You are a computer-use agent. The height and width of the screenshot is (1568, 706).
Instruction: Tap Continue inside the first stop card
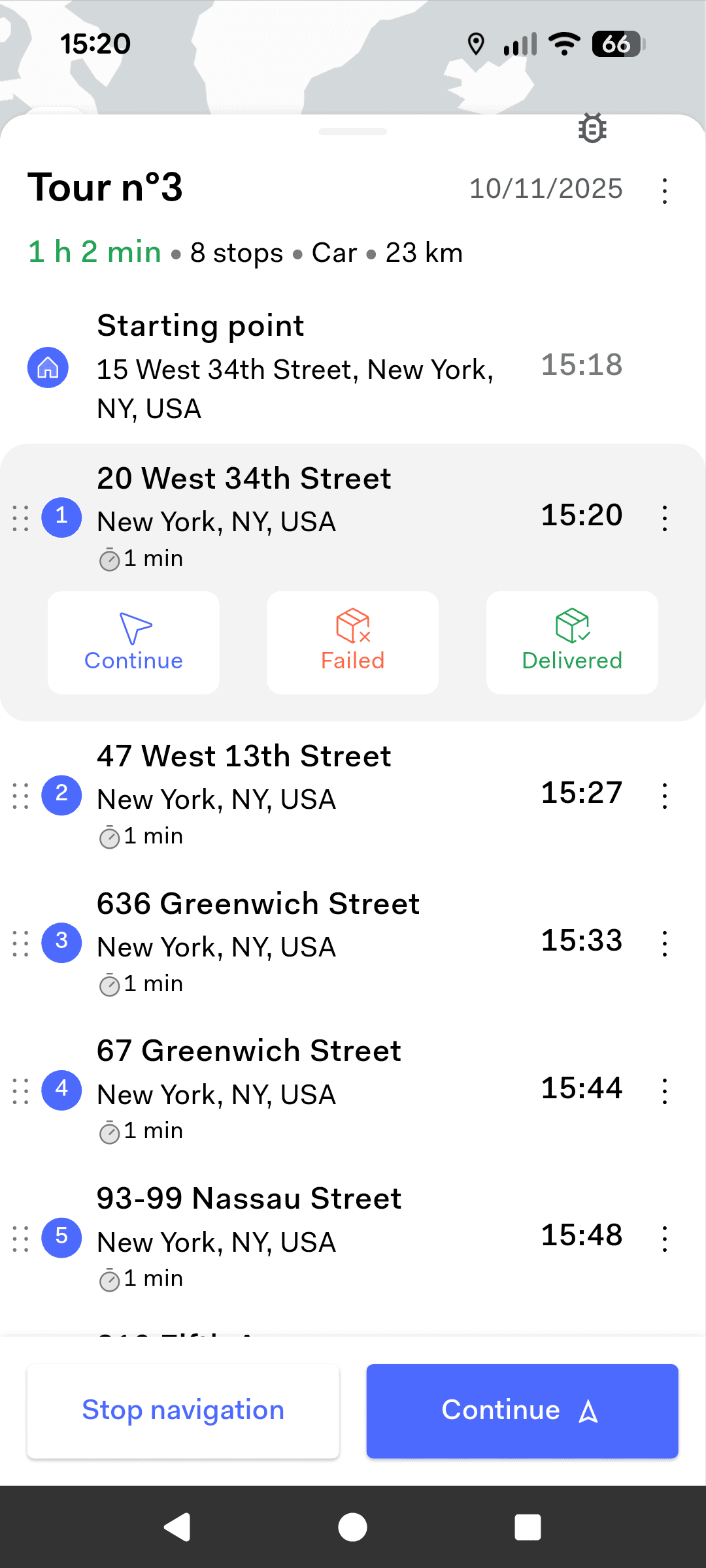click(133, 642)
